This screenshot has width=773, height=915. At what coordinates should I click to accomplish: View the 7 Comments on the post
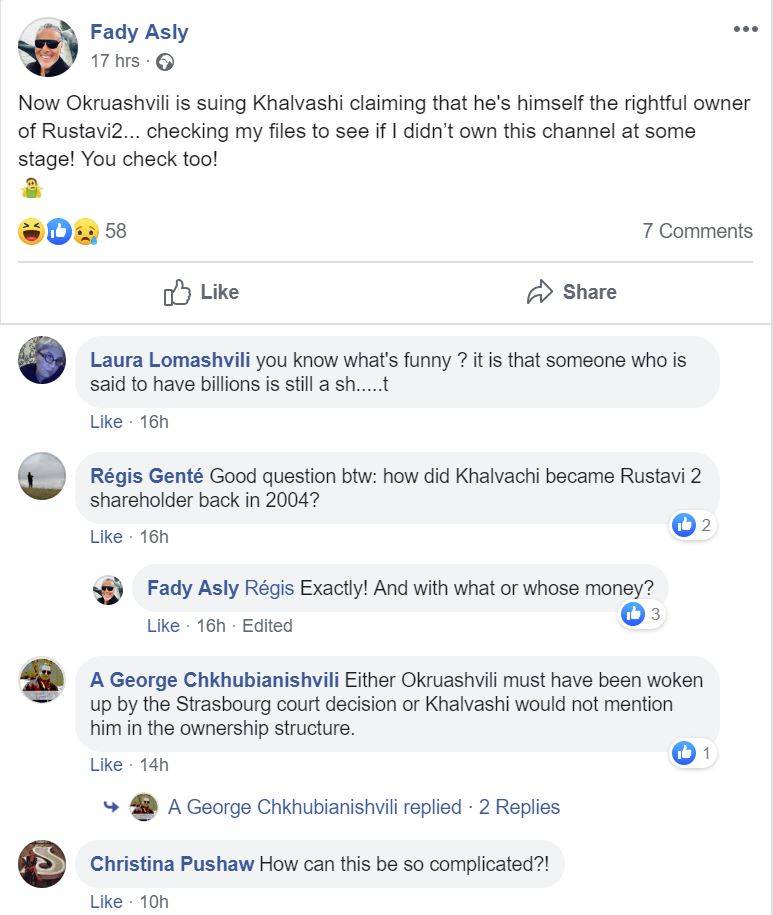696,231
